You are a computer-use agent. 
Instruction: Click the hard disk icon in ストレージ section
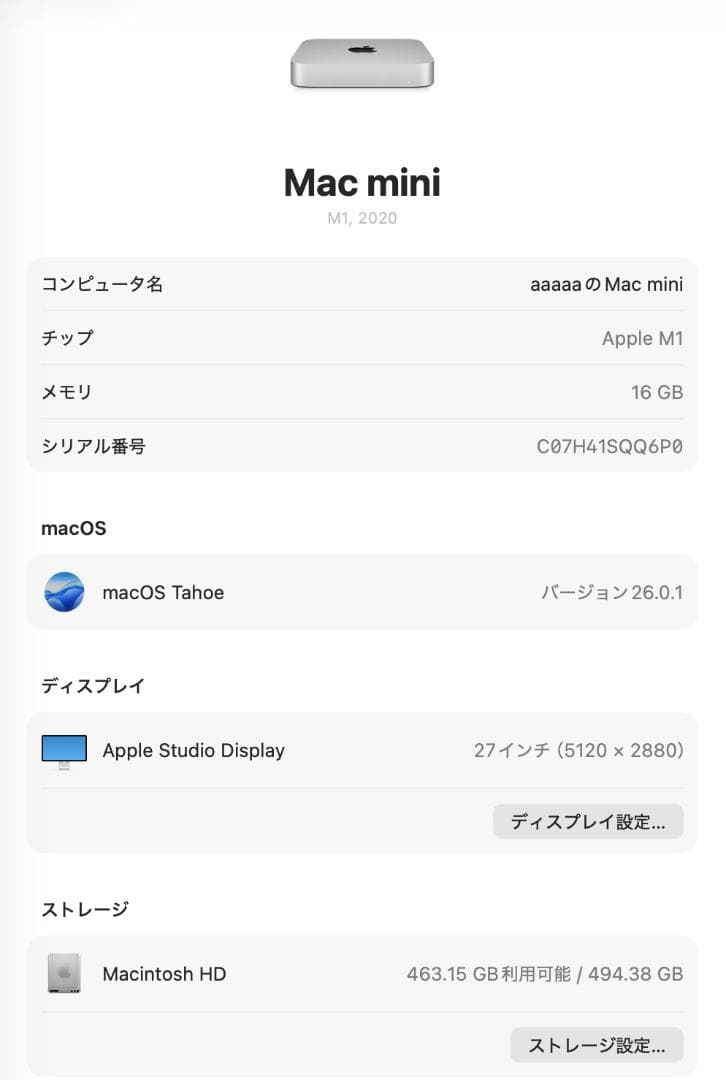(x=64, y=973)
